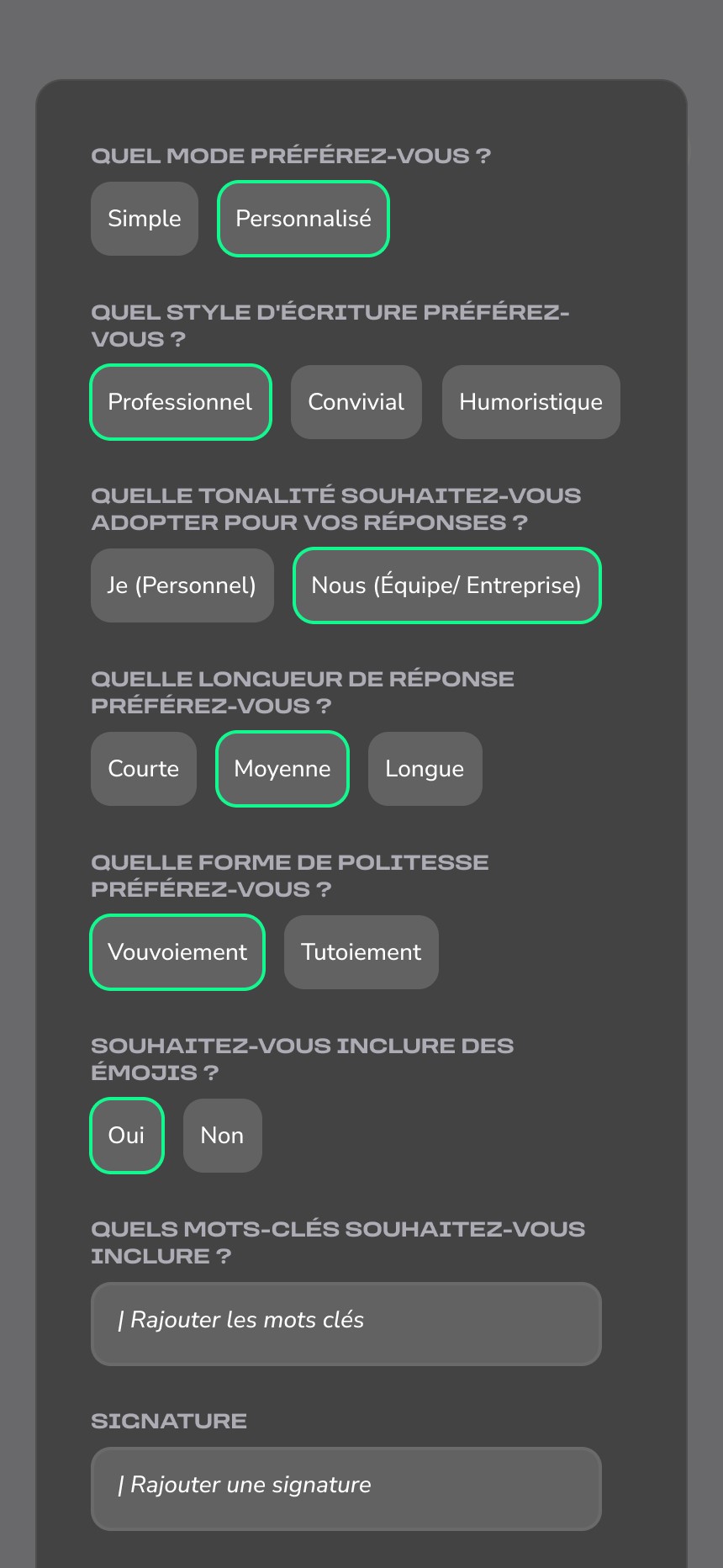Tap Non to exclude emojis
The image size is (723, 1568).
pos(222,1136)
